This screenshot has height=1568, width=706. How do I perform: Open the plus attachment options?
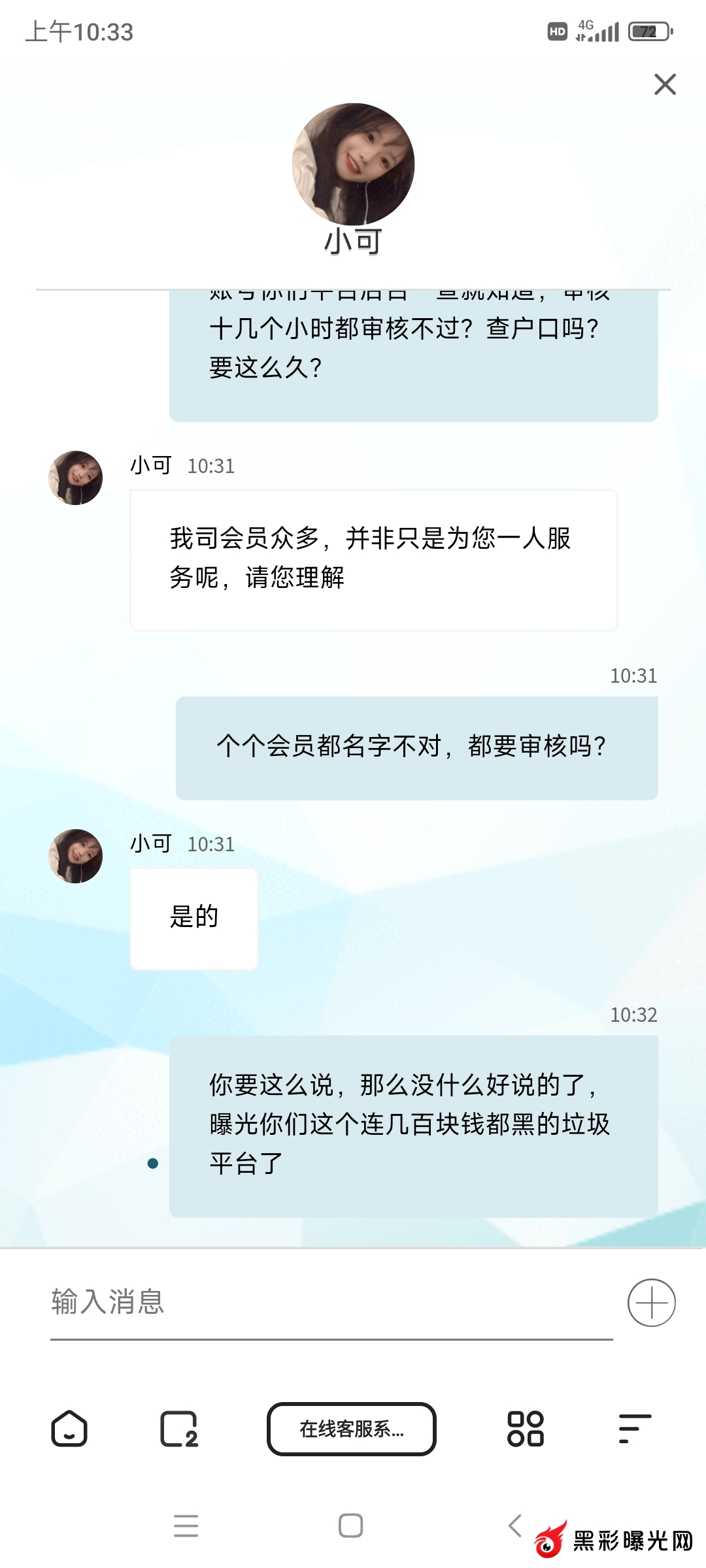pos(651,1302)
